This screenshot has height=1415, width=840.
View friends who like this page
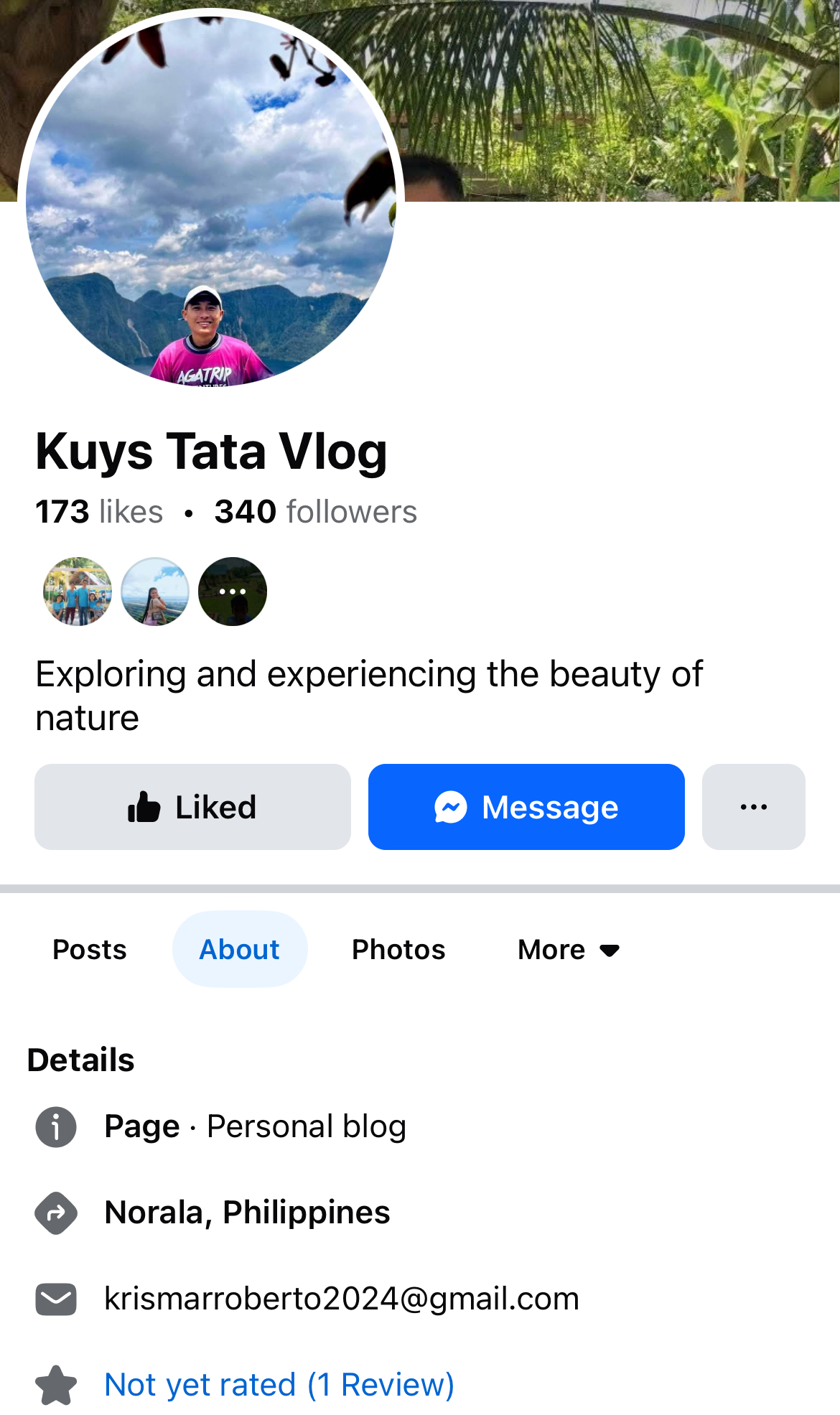155,592
